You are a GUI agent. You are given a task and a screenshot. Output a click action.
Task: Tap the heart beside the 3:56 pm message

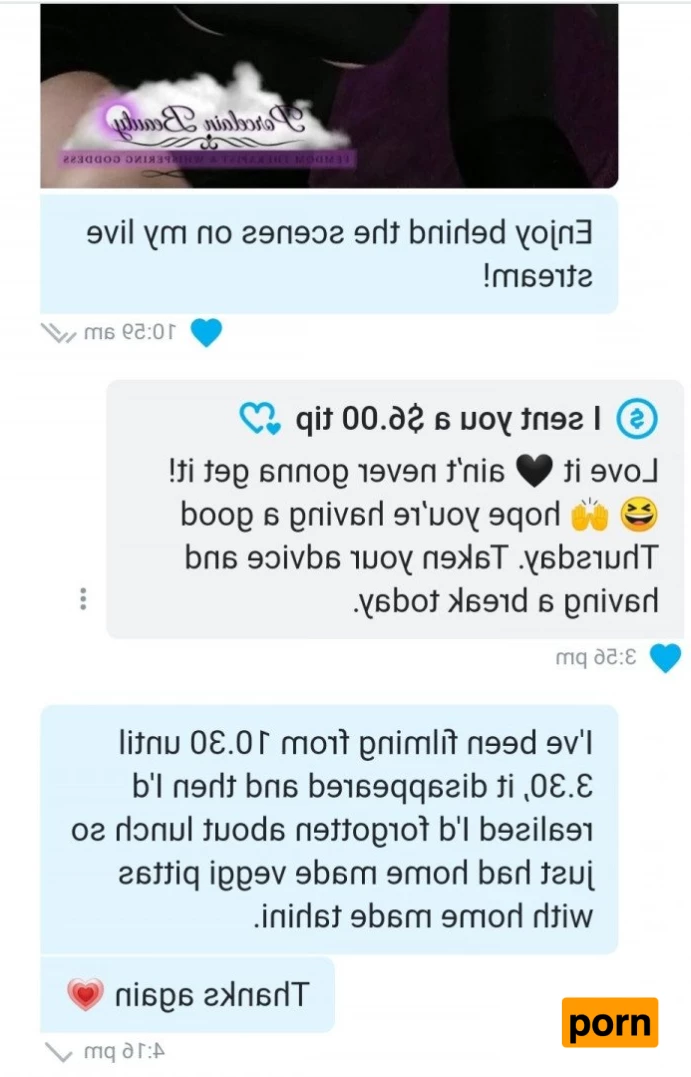pyautogui.click(x=665, y=657)
